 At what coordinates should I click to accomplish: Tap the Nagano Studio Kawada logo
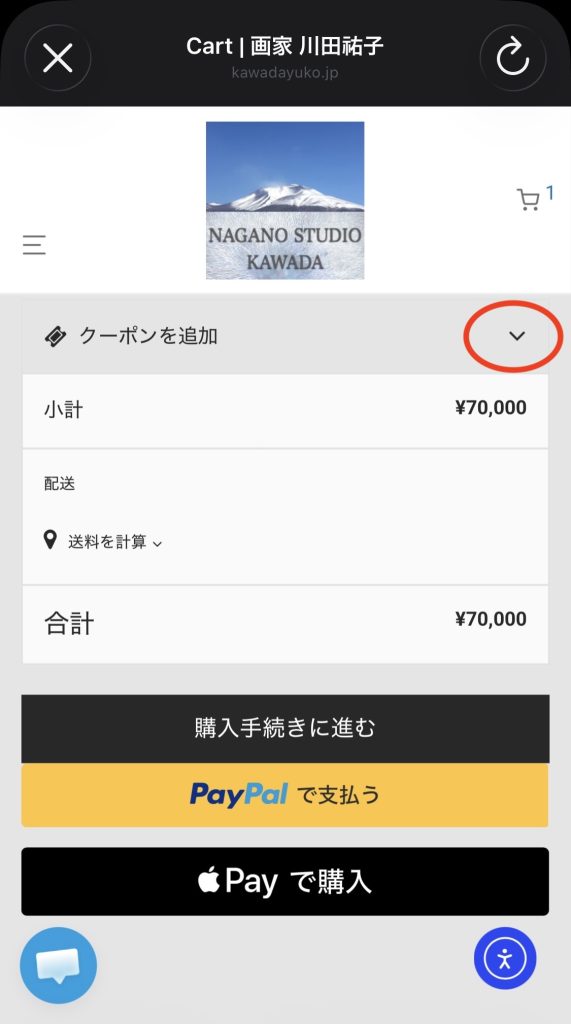(x=285, y=200)
